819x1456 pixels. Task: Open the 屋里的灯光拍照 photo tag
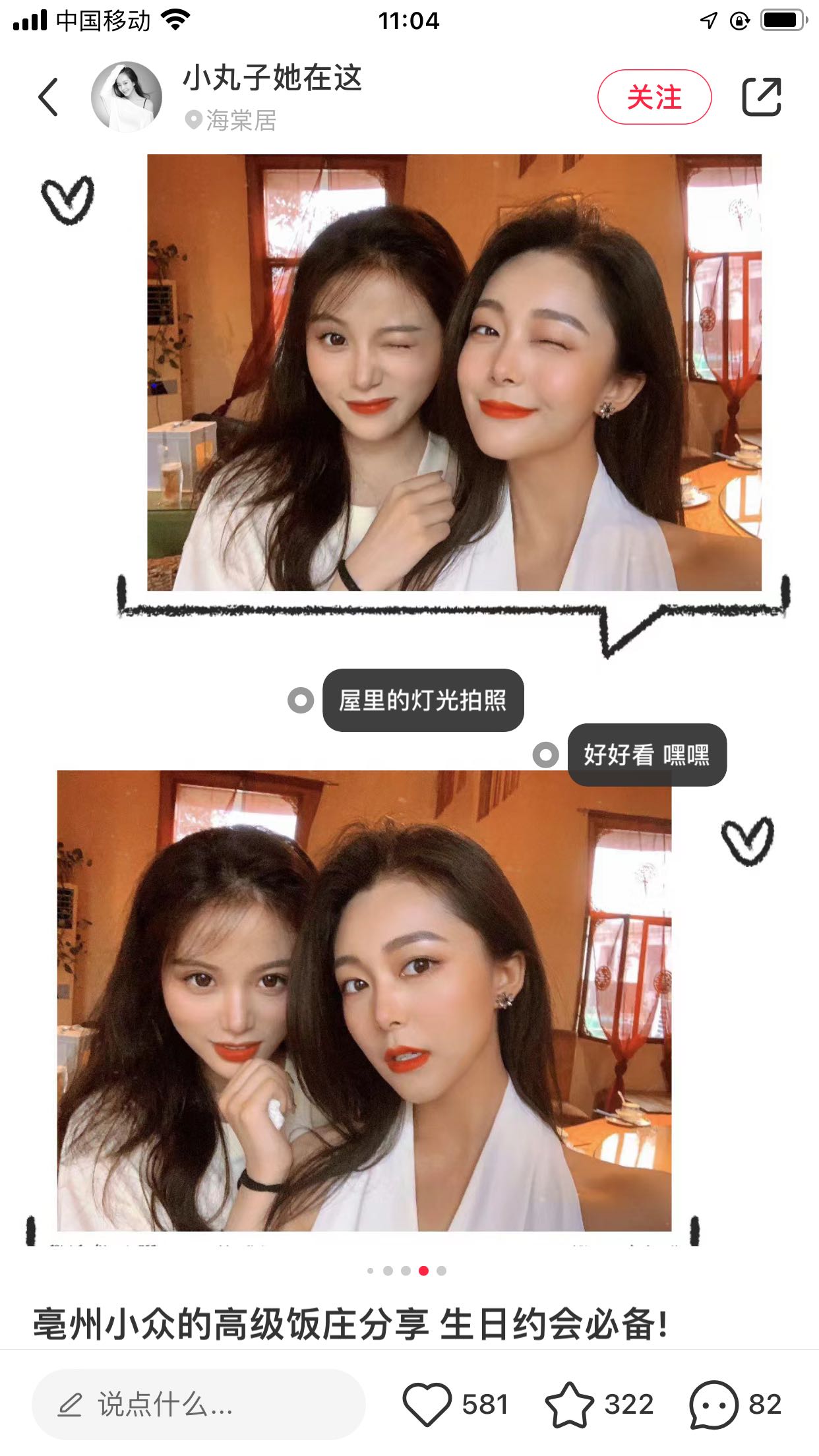click(423, 700)
